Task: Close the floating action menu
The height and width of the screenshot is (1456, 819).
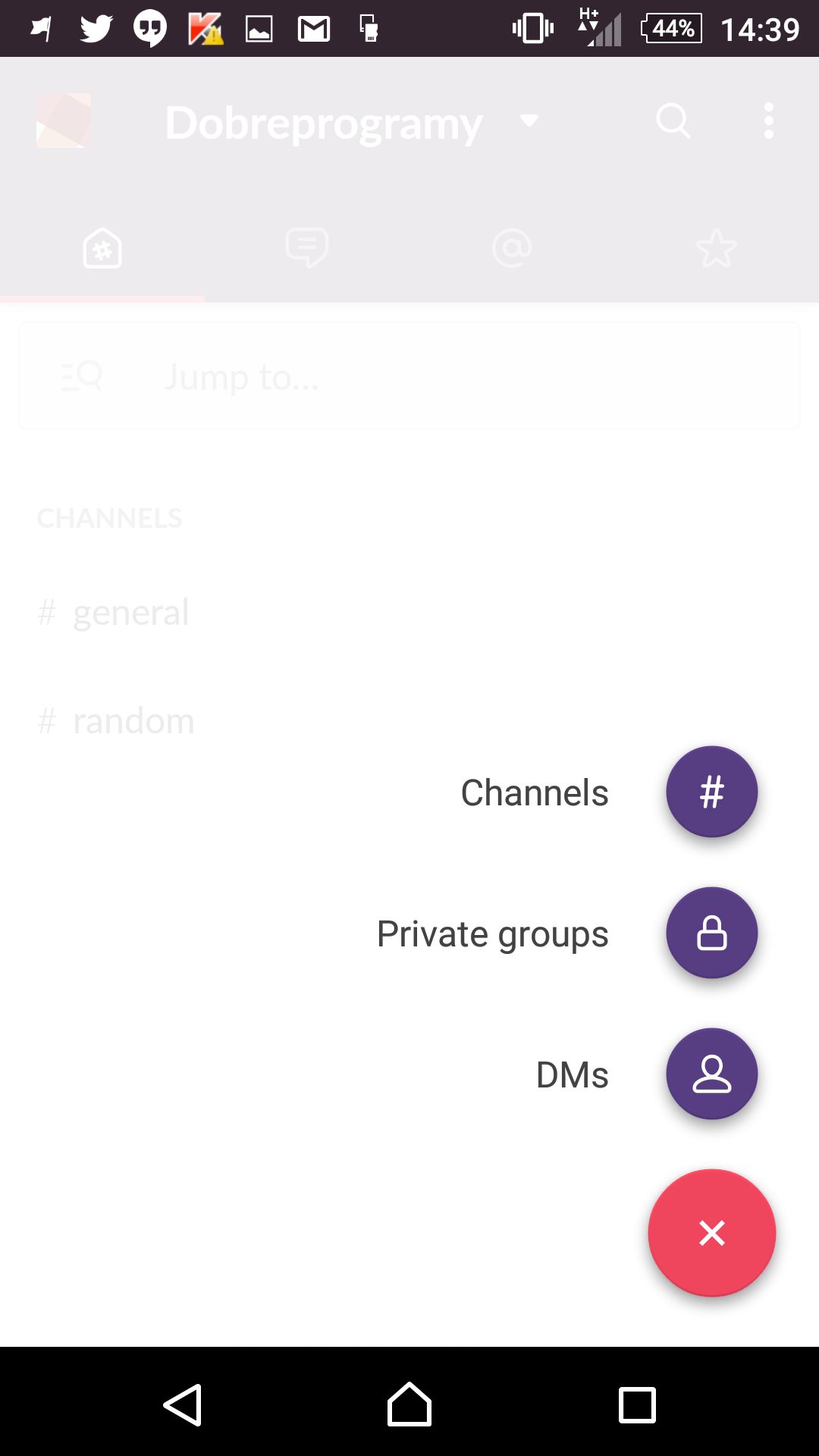Action: click(x=711, y=1233)
